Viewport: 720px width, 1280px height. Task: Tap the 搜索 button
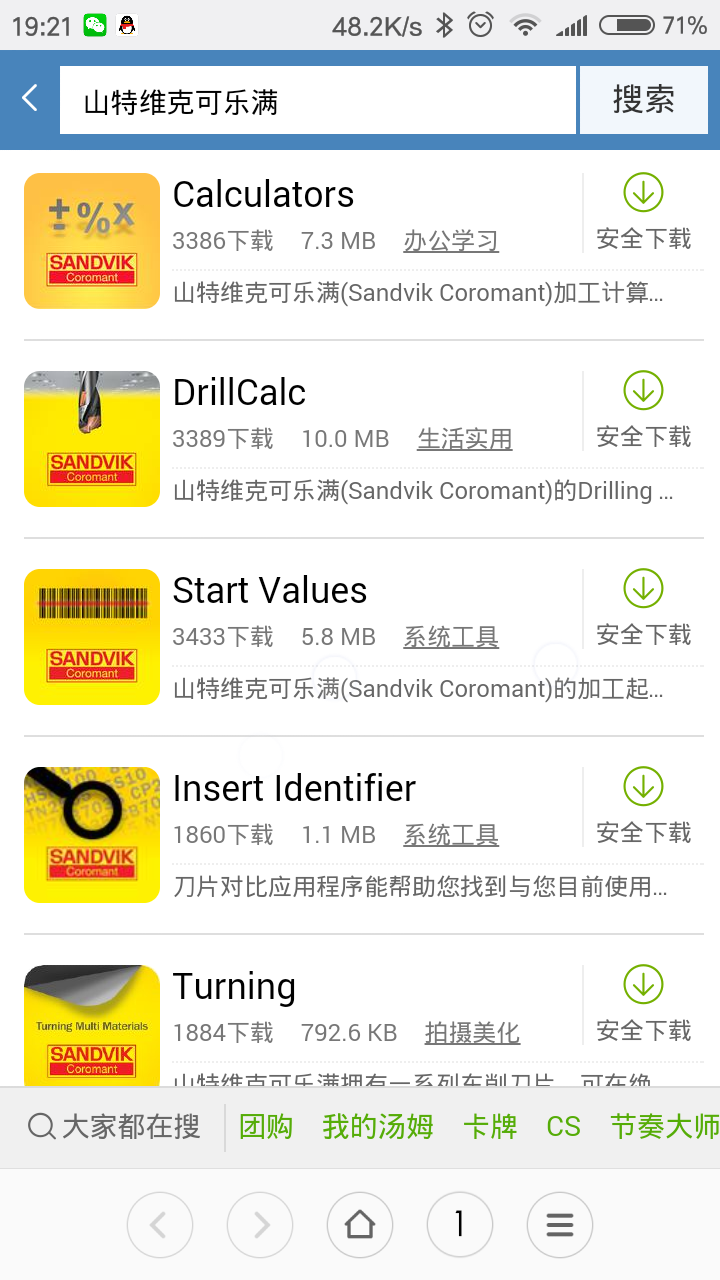pos(643,100)
